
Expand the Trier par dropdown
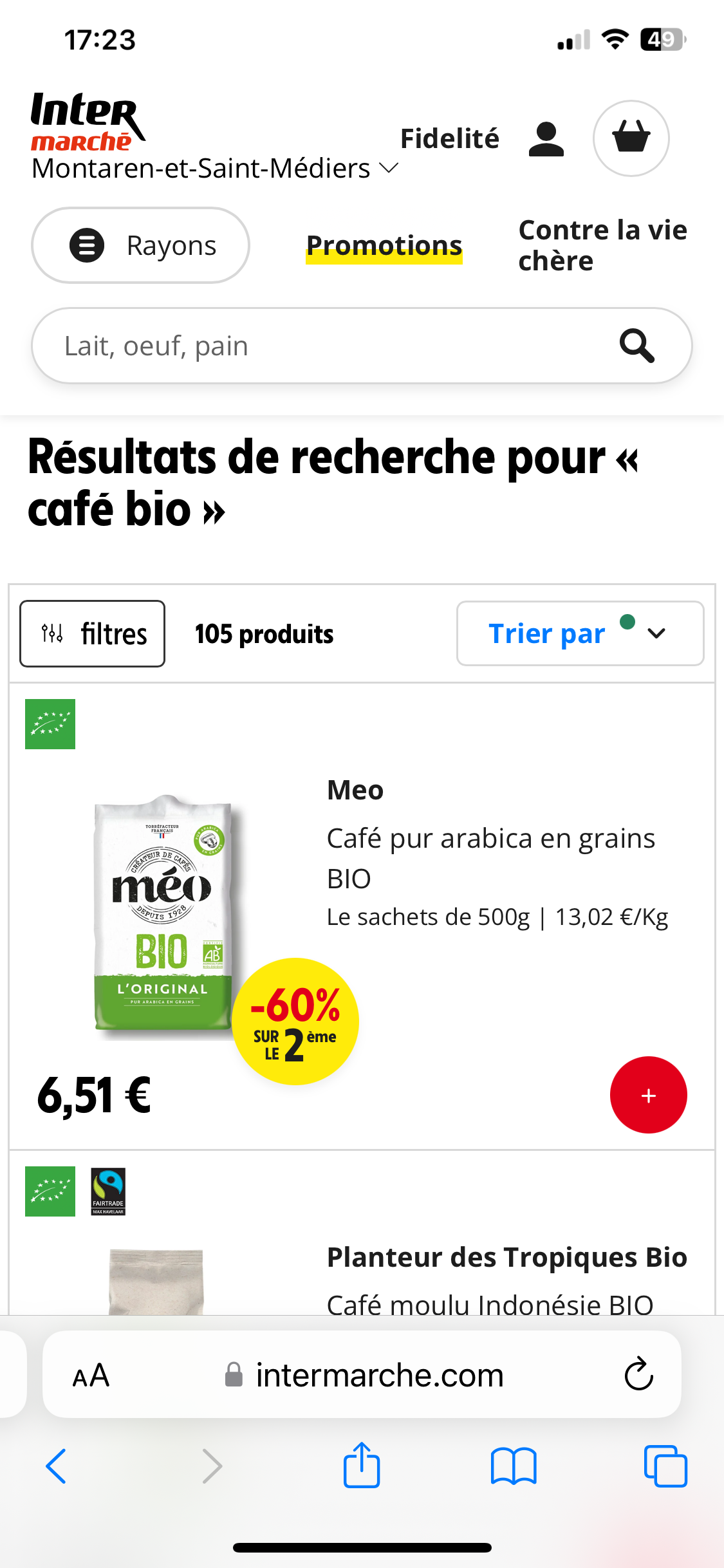tap(580, 633)
